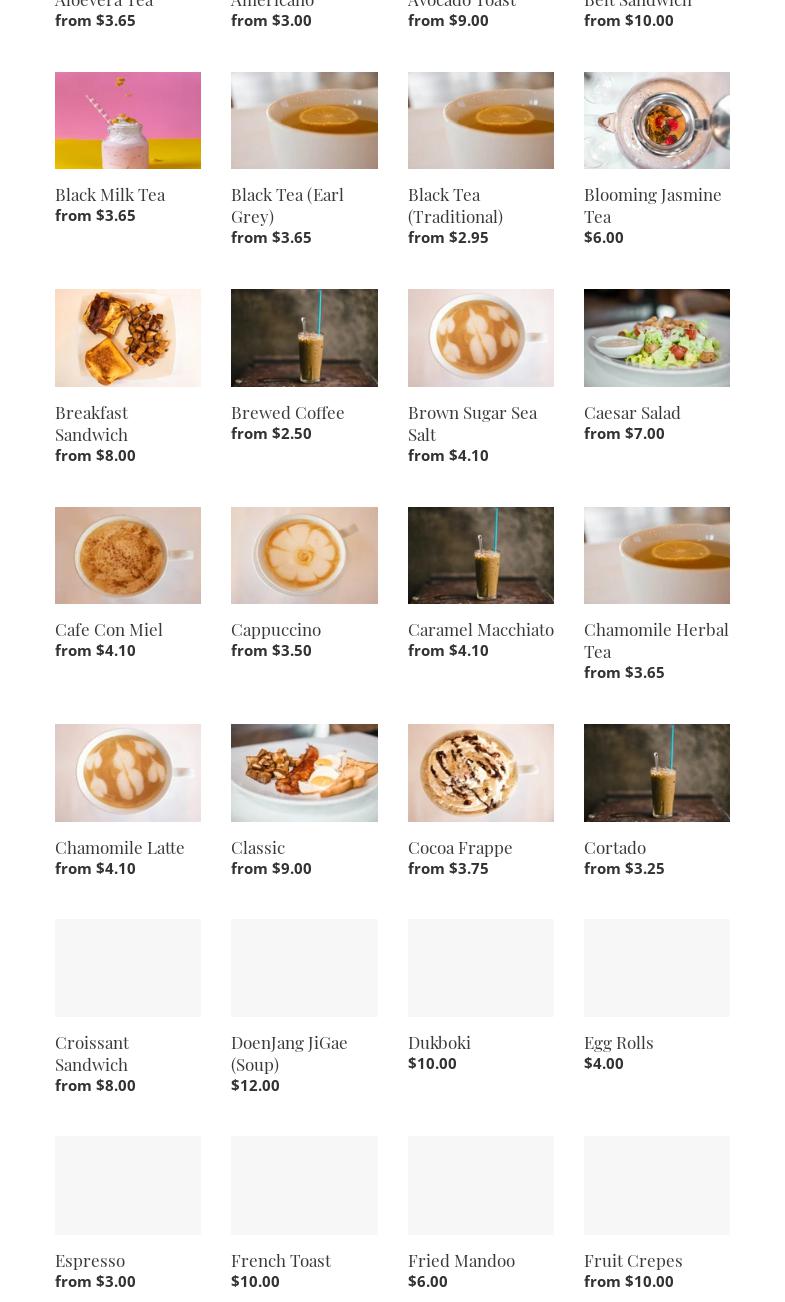Image resolution: width=785 pixels, height=1302 pixels.
Task: Open Croissant Sandwich product
Action: [128, 968]
